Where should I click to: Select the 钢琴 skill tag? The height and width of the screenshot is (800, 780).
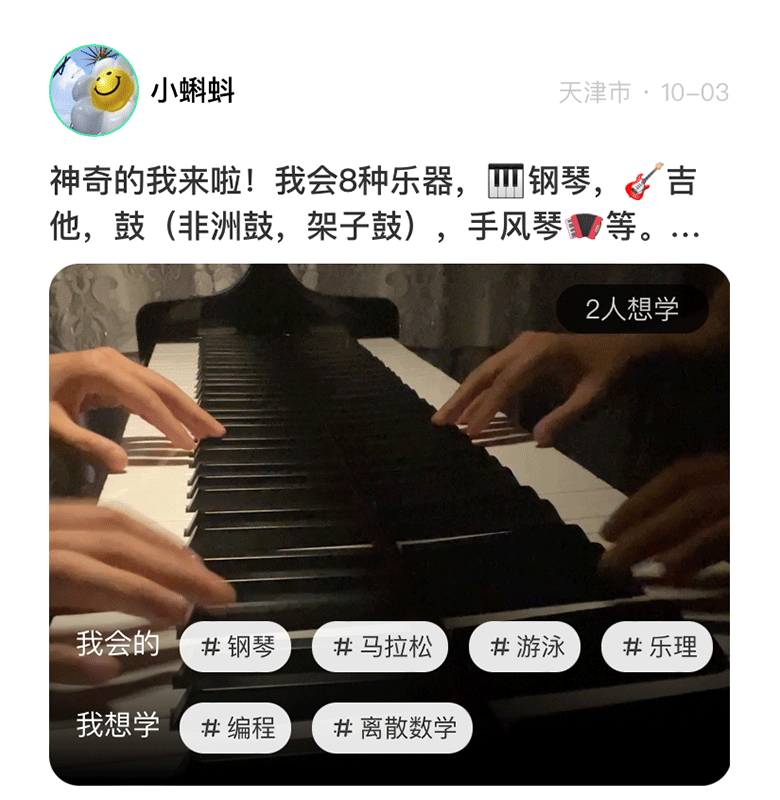click(x=236, y=647)
